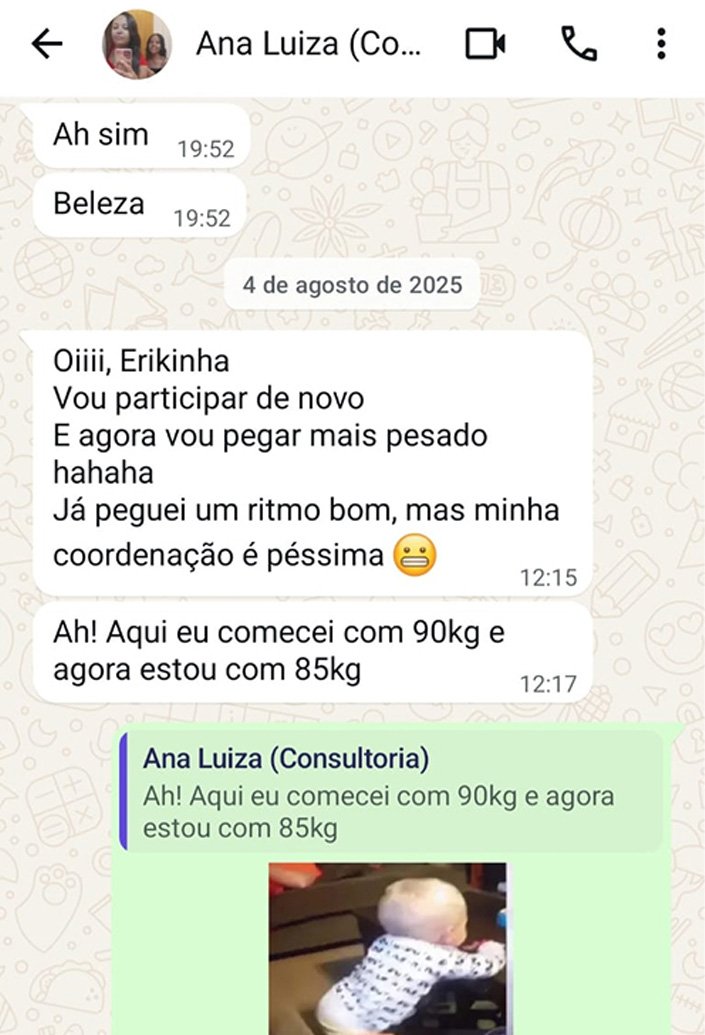Open the baby GIF in the reply
Screen dimensions: 705x1035
(x=387, y=945)
